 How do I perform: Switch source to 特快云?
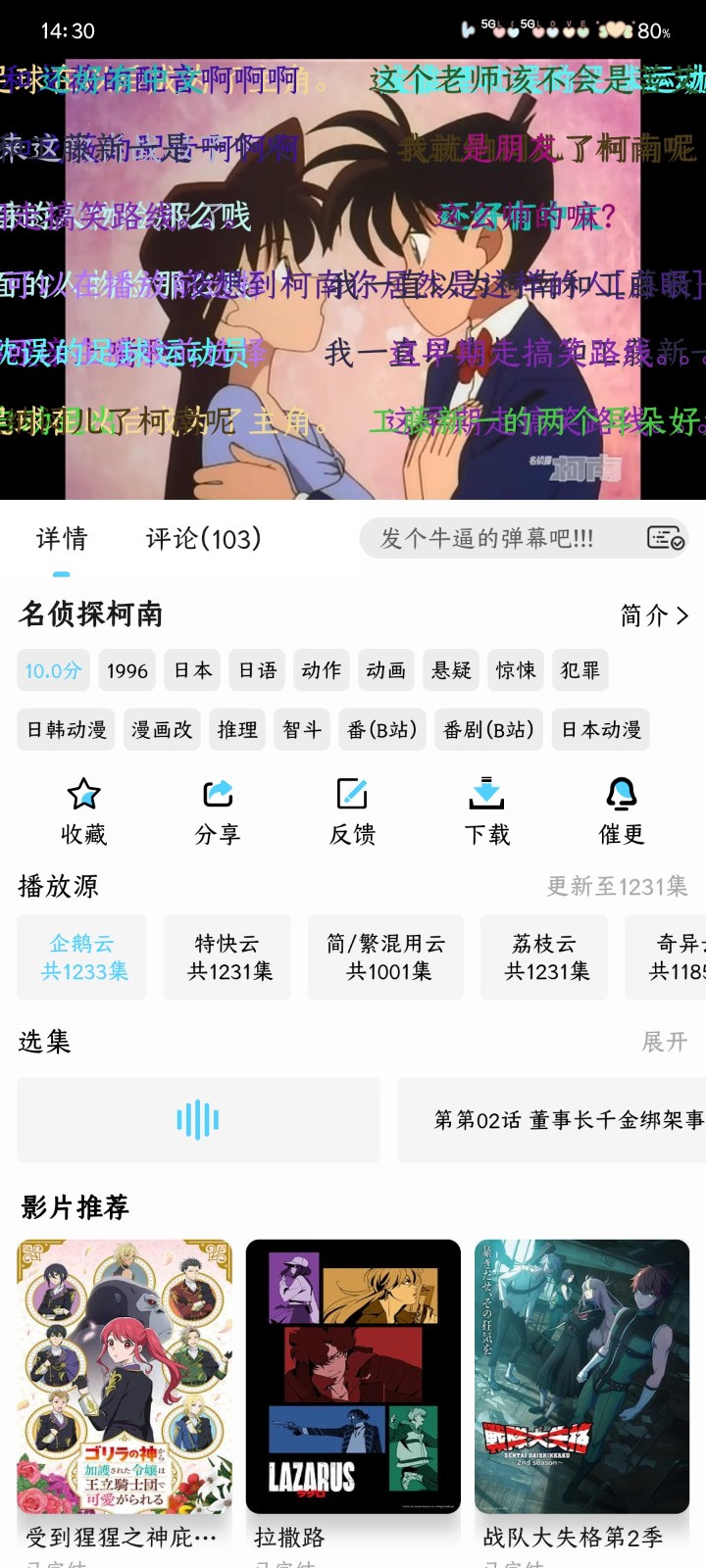(x=227, y=956)
